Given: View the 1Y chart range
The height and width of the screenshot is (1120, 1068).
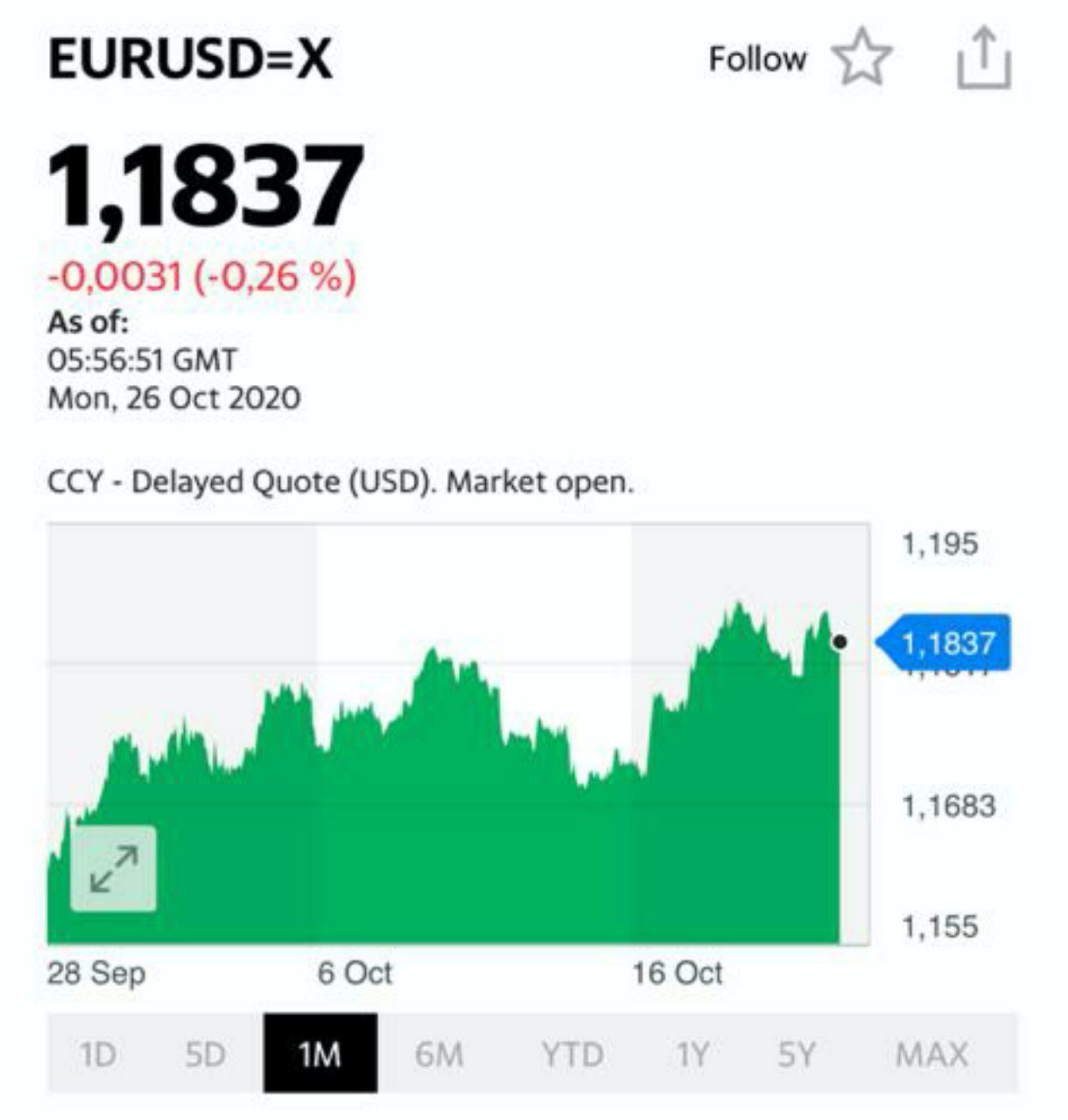Looking at the screenshot, I should click(x=692, y=1054).
